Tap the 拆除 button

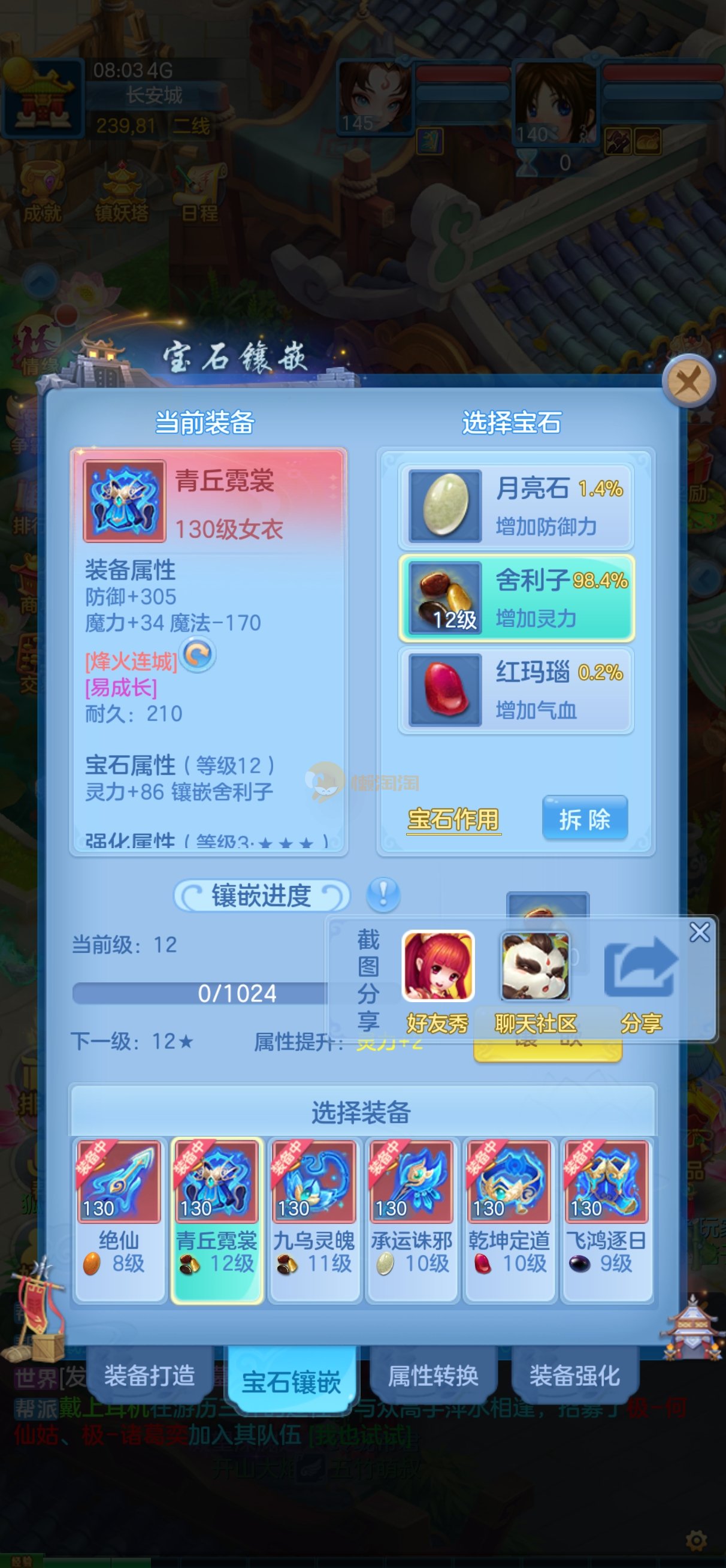point(584,819)
